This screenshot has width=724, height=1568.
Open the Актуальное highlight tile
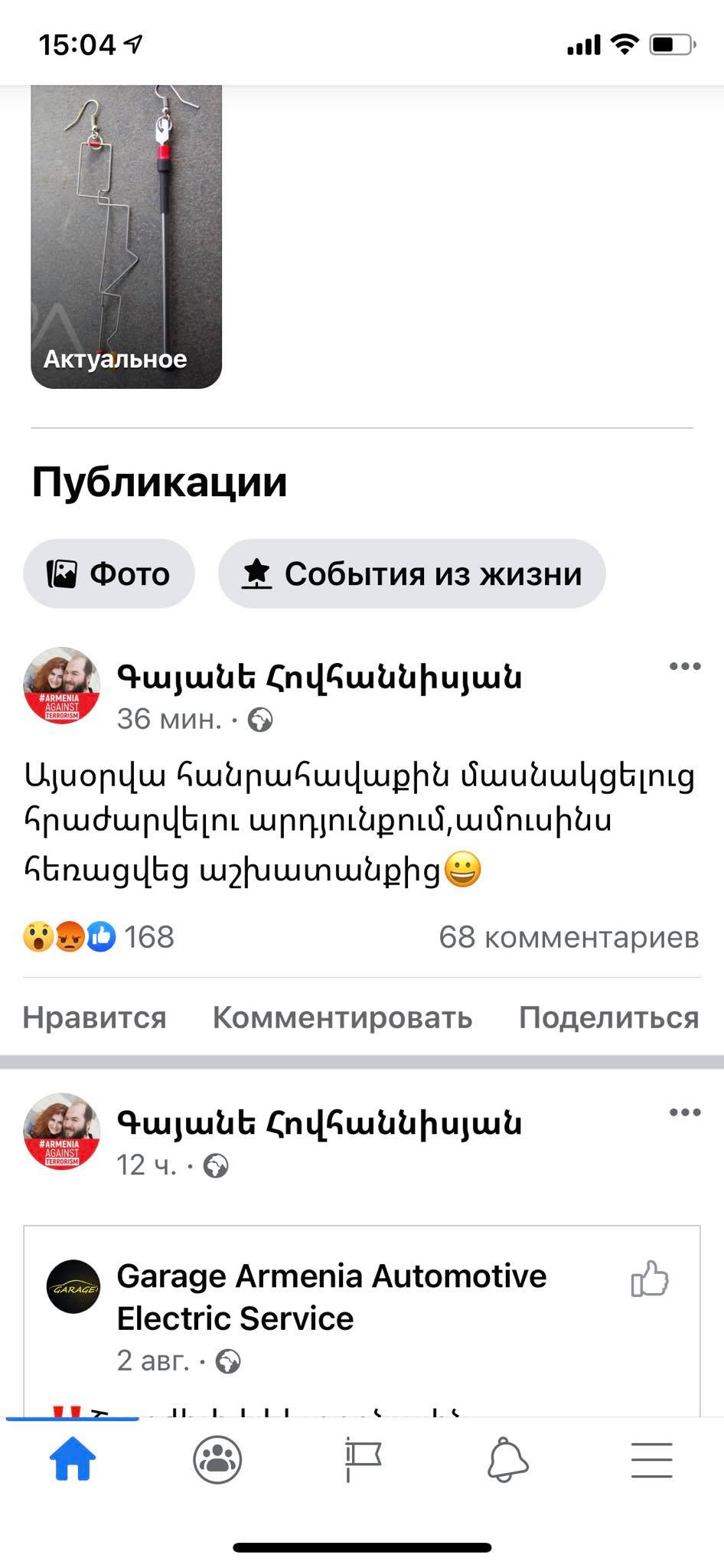pyautogui.click(x=126, y=237)
